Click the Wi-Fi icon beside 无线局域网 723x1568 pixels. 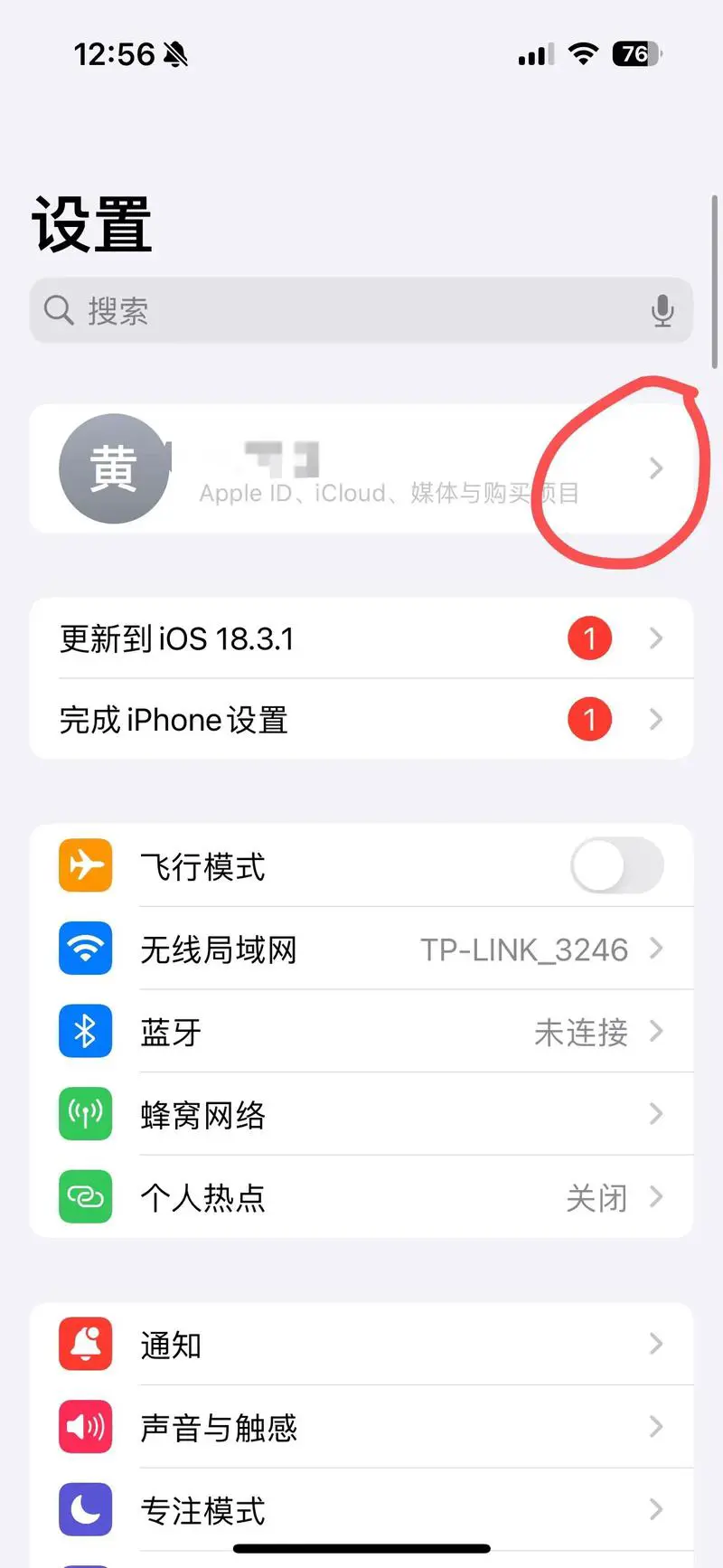(x=84, y=949)
